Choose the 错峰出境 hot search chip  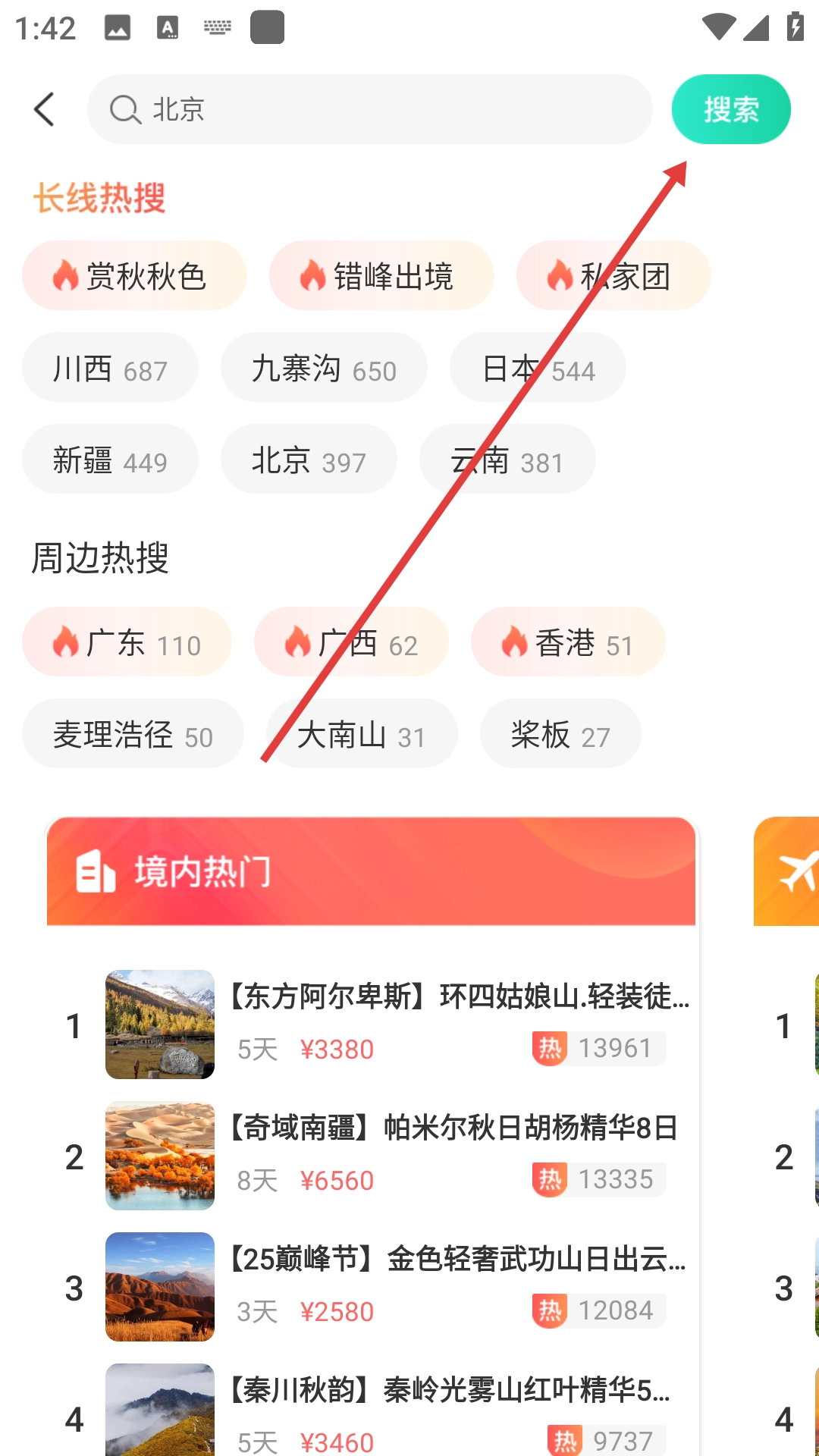pyautogui.click(x=381, y=276)
